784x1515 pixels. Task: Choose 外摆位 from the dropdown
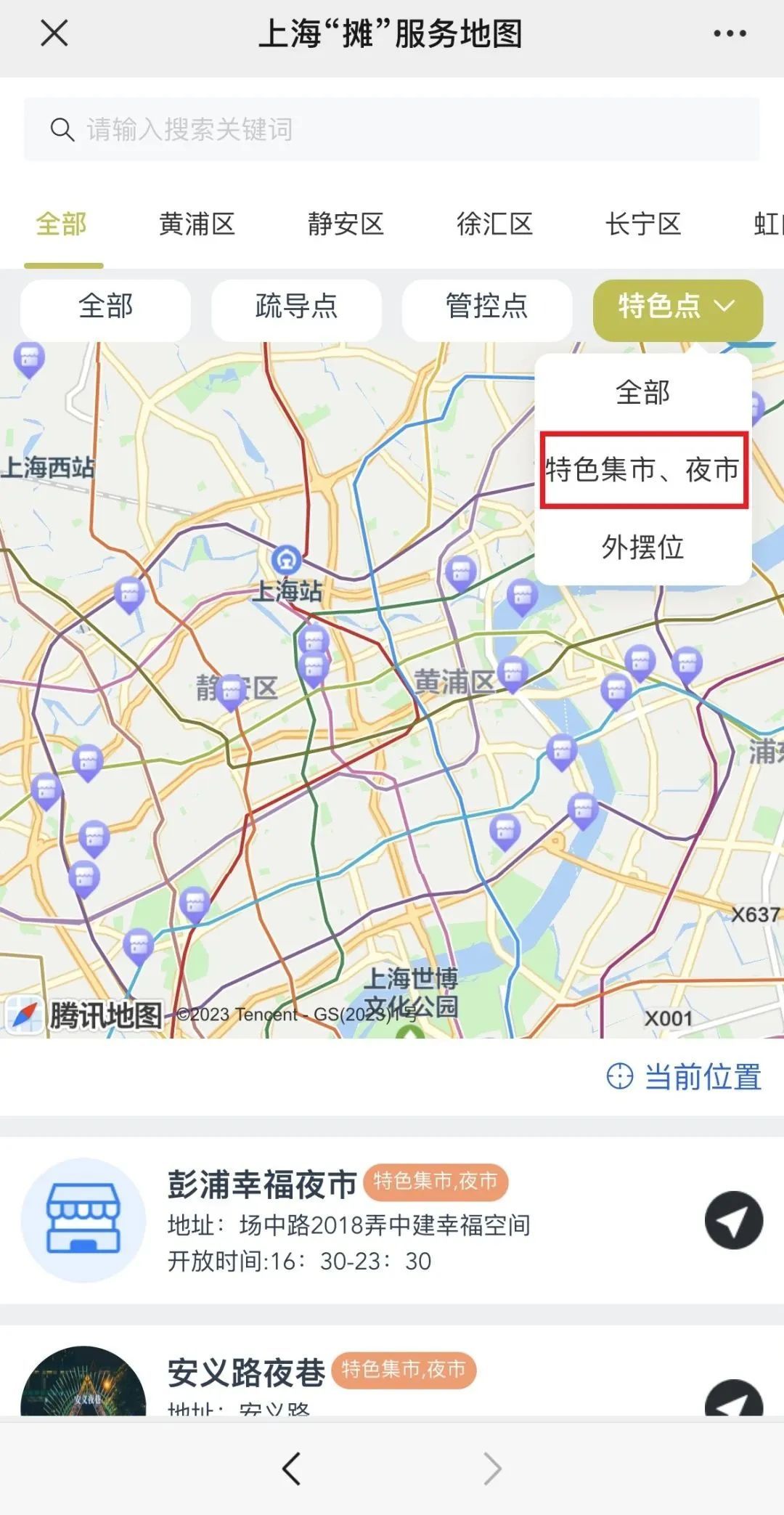[643, 547]
